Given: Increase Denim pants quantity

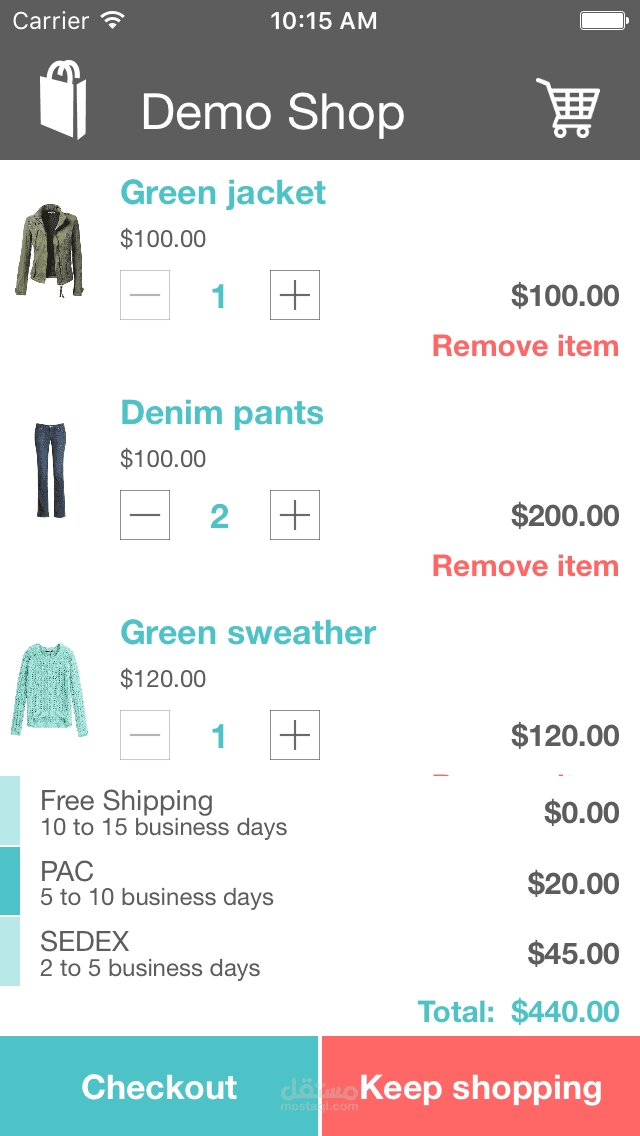Looking at the screenshot, I should point(295,515).
